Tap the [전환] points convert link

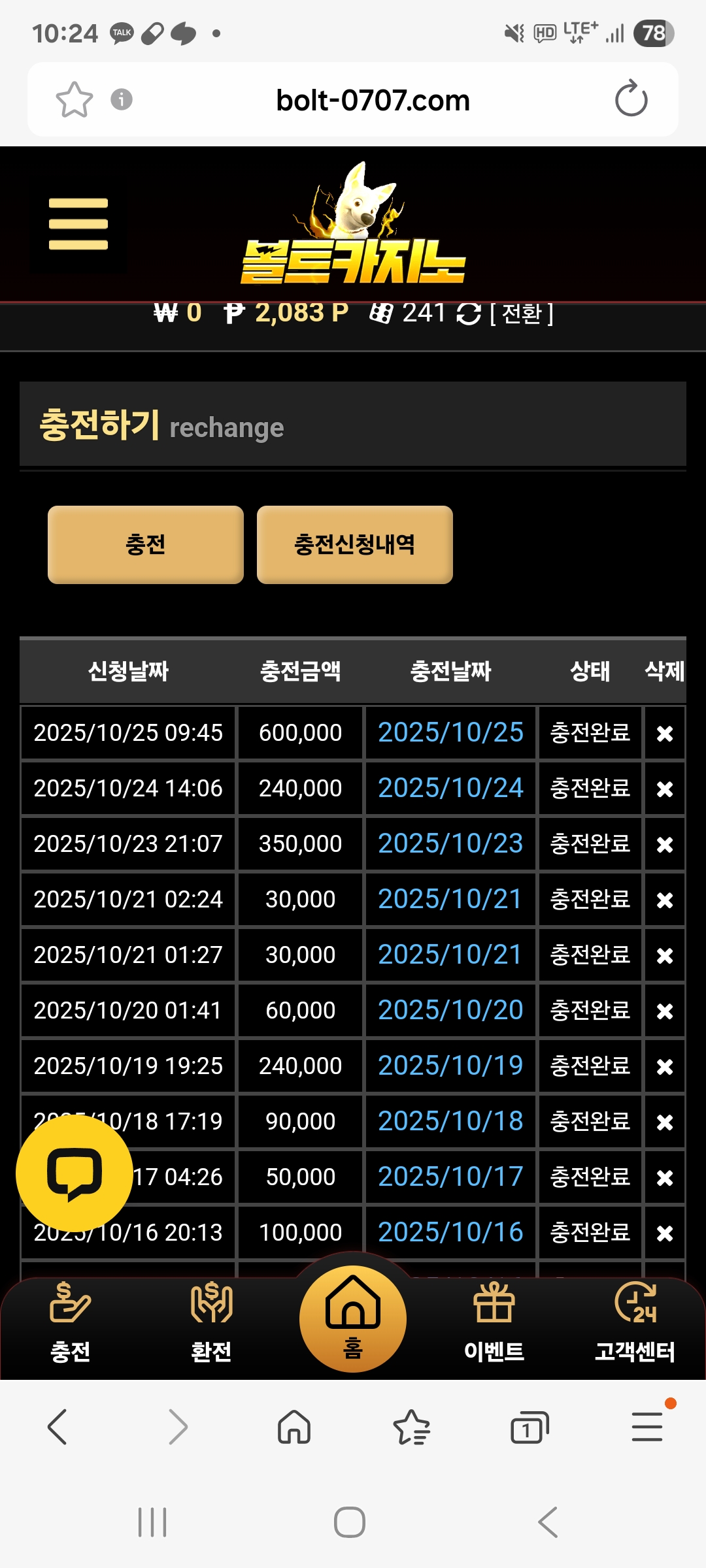point(521,314)
